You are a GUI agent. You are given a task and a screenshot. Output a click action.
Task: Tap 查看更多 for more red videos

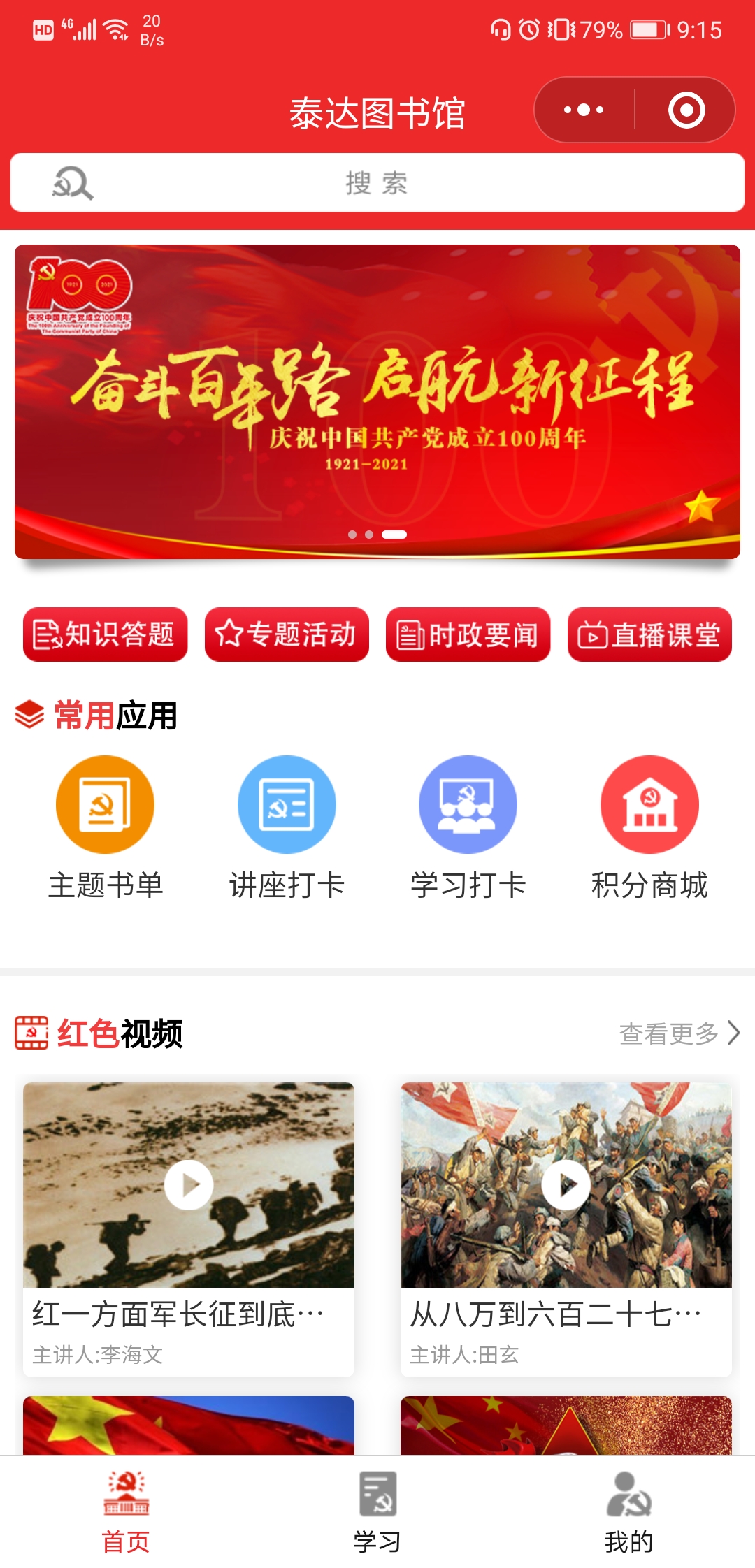coord(678,1033)
